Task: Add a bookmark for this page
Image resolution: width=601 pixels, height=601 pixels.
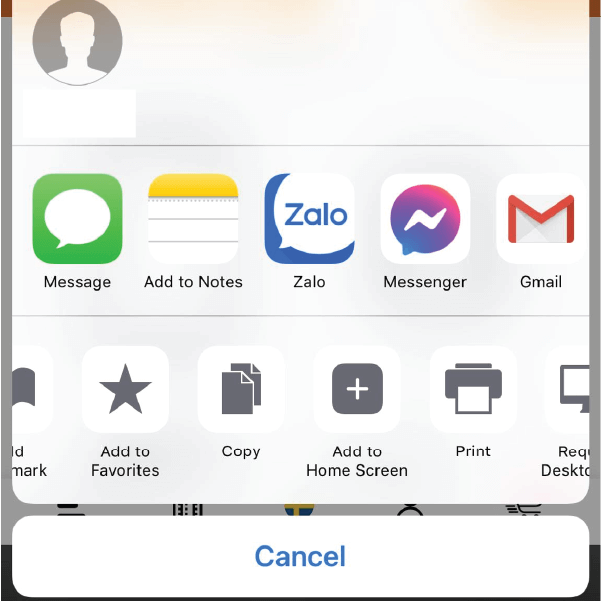Action: pos(28,390)
